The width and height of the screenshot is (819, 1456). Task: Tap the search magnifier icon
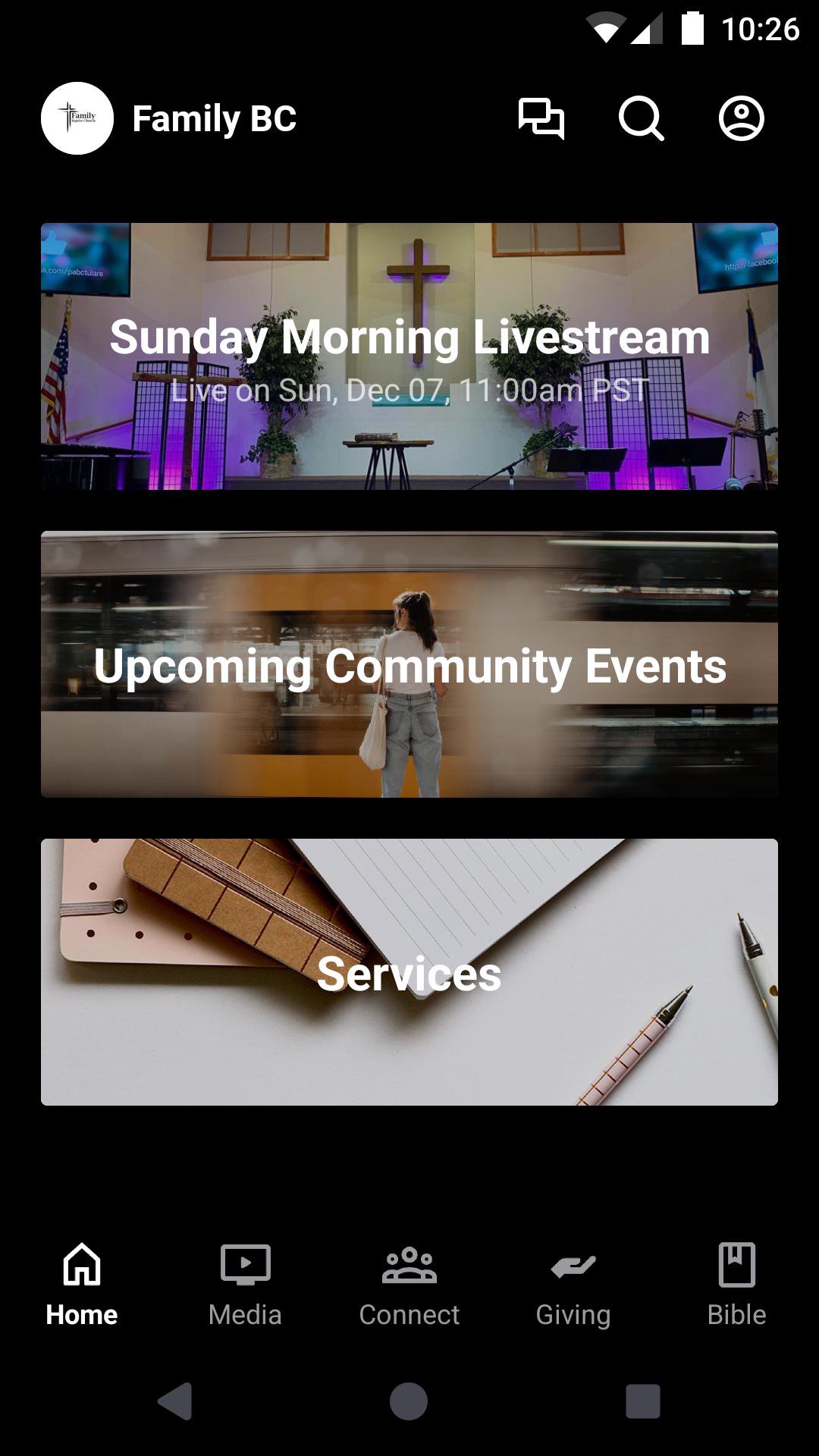(641, 118)
